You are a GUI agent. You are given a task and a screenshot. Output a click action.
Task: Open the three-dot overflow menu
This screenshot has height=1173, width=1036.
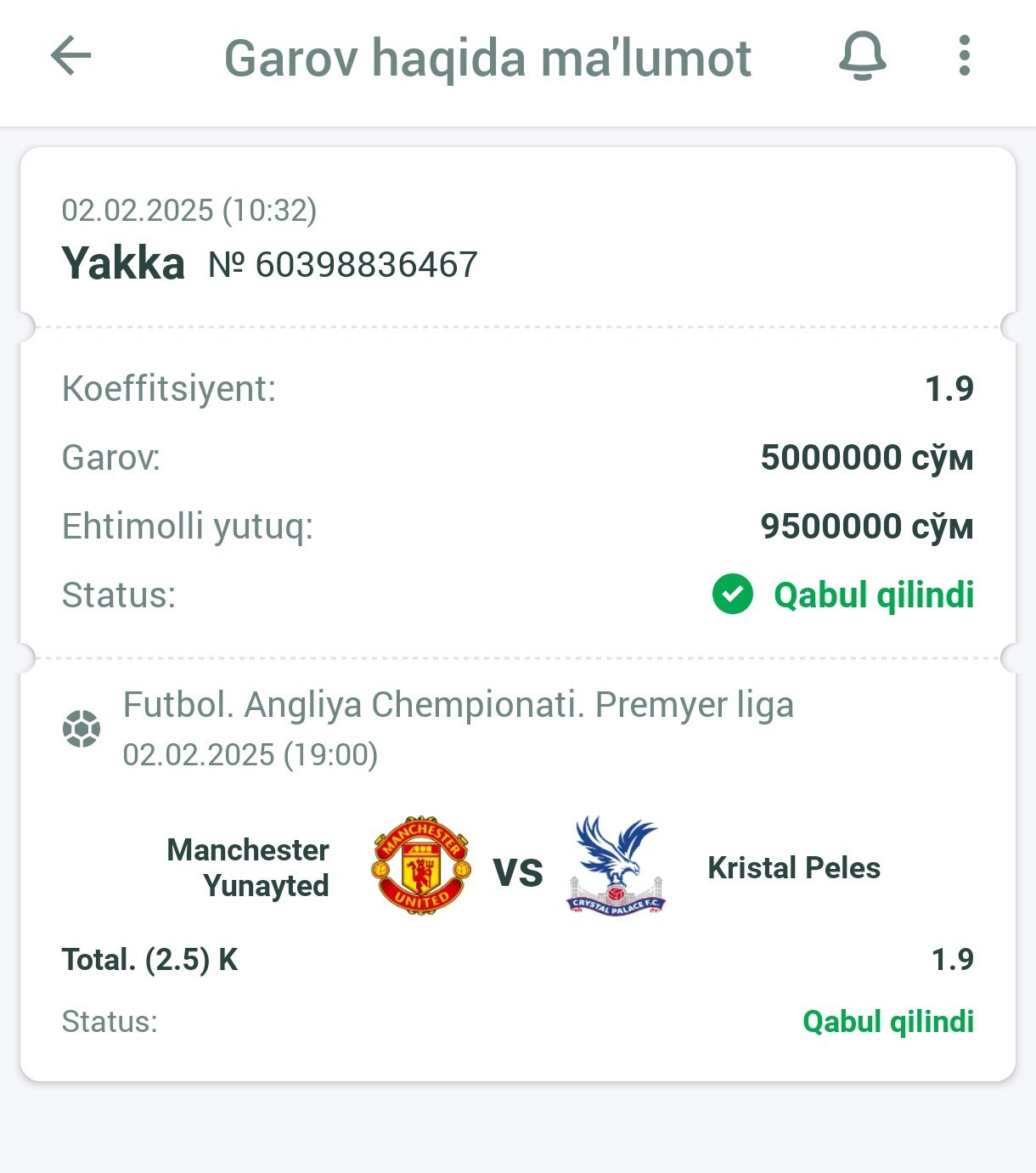(964, 57)
